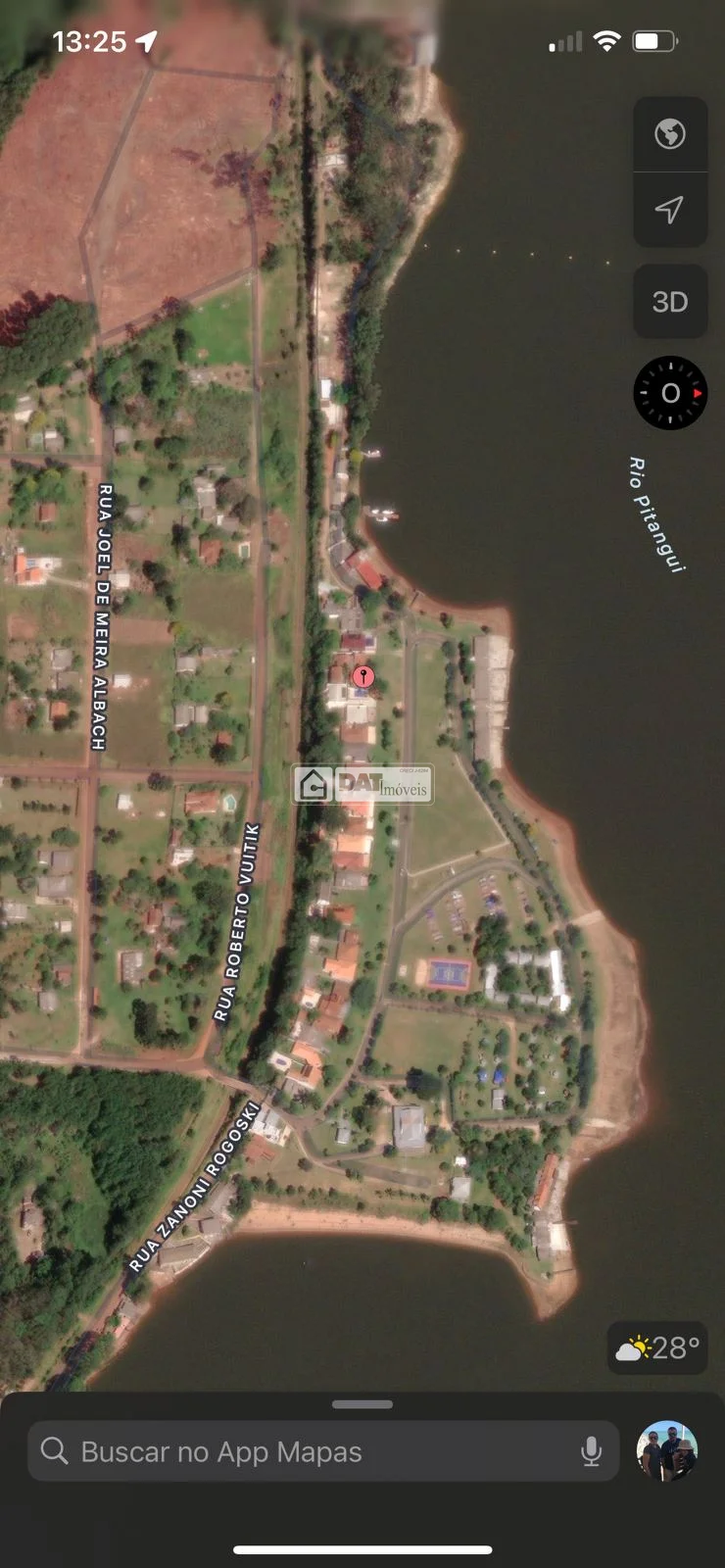Screen dimensions: 725x1568
Task: Open the 28° weather widget
Action: click(x=658, y=1348)
